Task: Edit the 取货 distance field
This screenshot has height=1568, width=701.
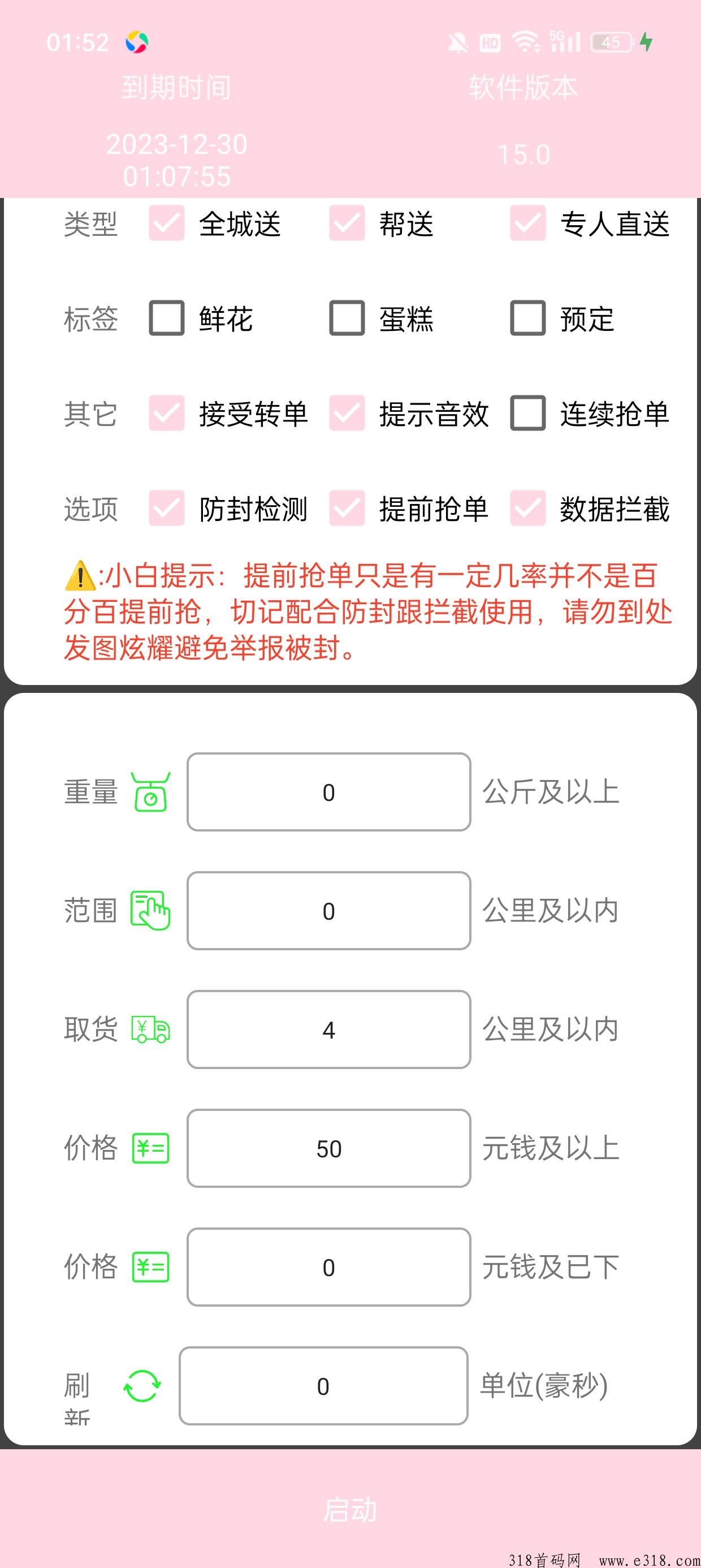Action: pos(328,1029)
